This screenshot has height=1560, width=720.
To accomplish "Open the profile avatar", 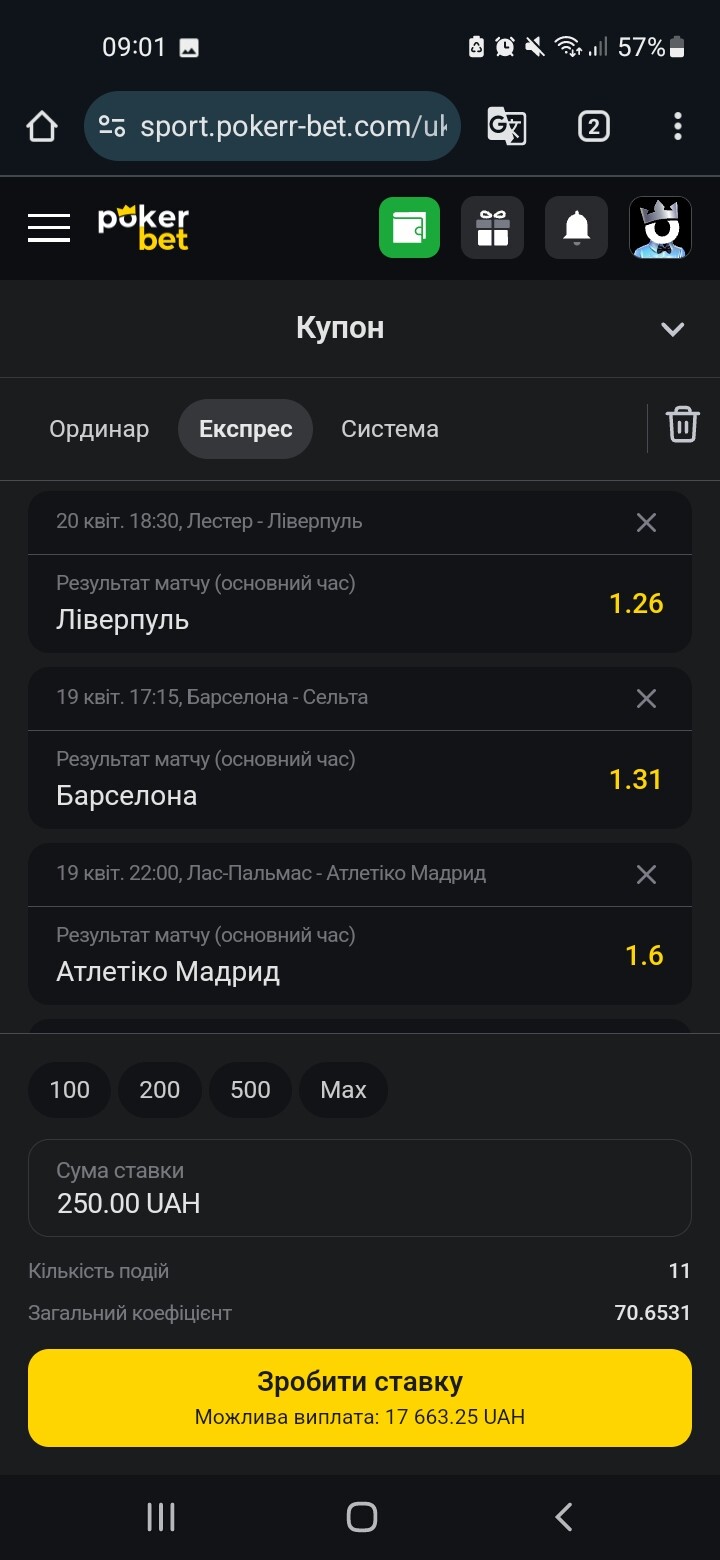I will coord(660,228).
